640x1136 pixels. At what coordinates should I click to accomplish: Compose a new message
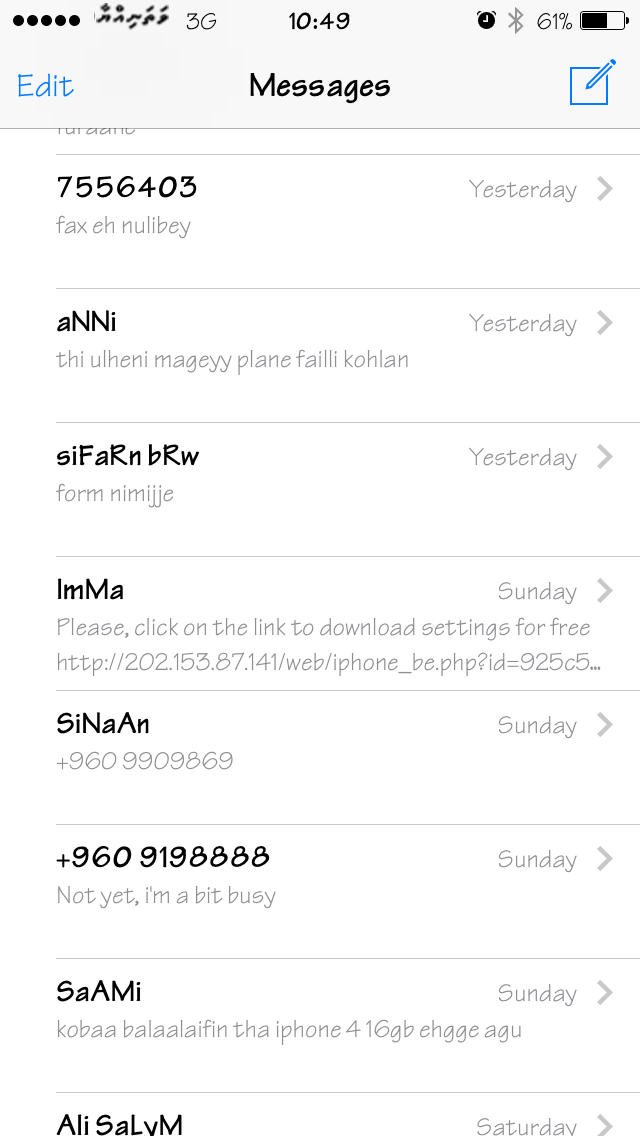(x=593, y=82)
